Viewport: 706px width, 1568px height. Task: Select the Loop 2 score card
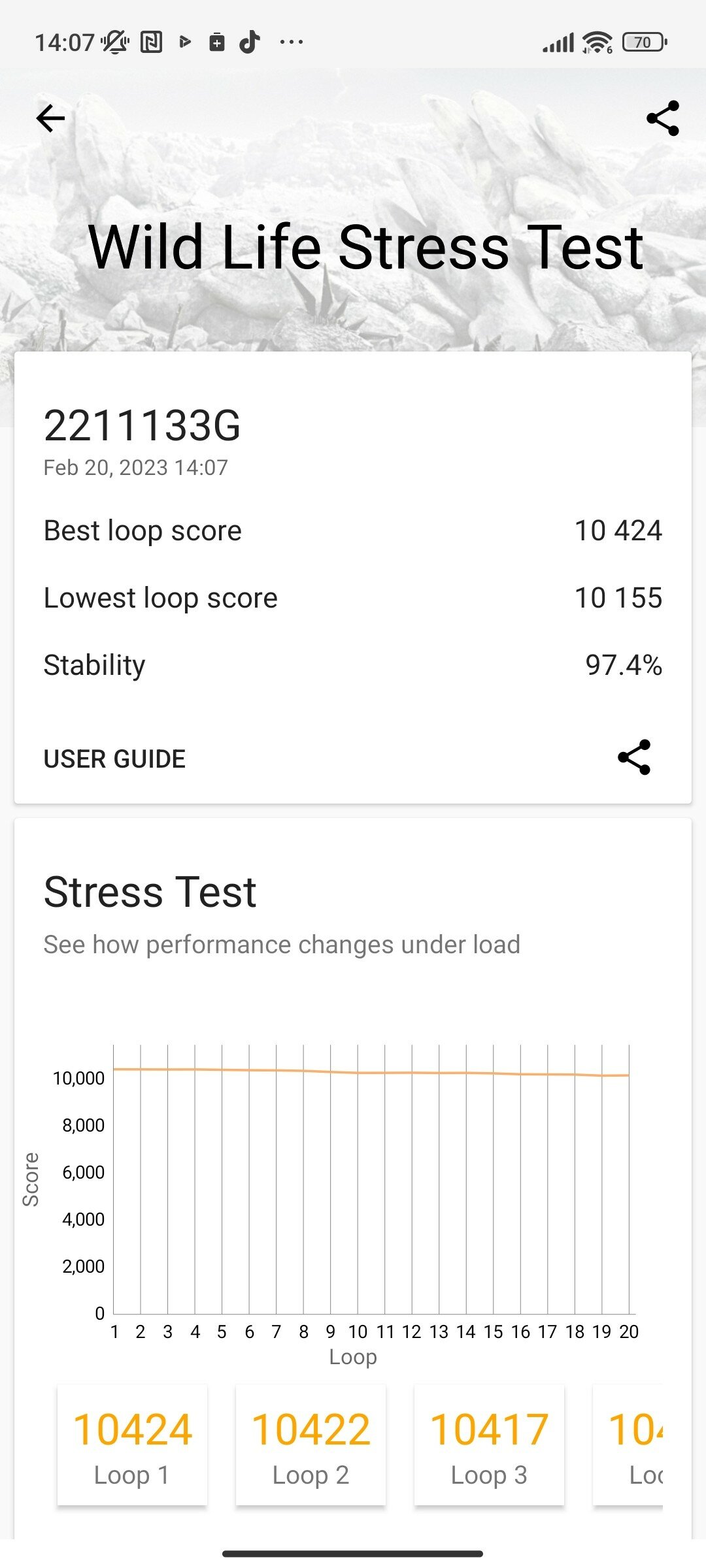311,1445
